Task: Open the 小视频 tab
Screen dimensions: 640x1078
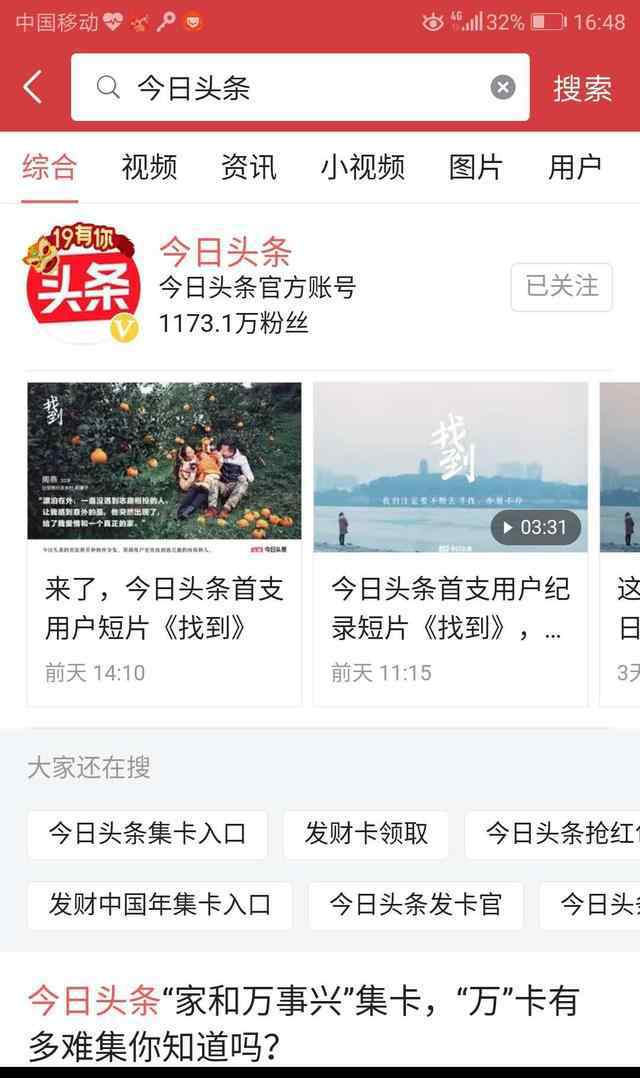Action: [x=362, y=167]
